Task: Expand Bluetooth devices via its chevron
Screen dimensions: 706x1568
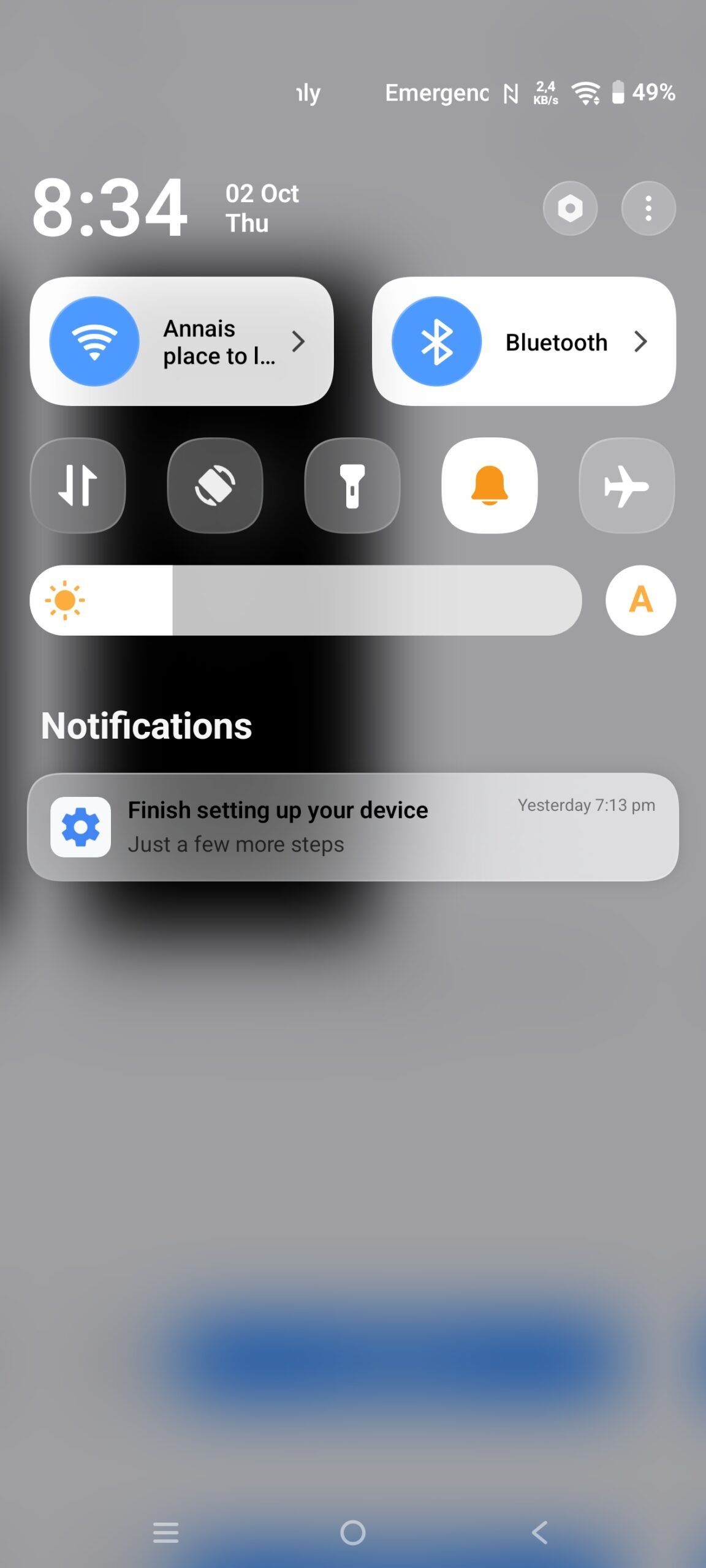Action: click(640, 341)
